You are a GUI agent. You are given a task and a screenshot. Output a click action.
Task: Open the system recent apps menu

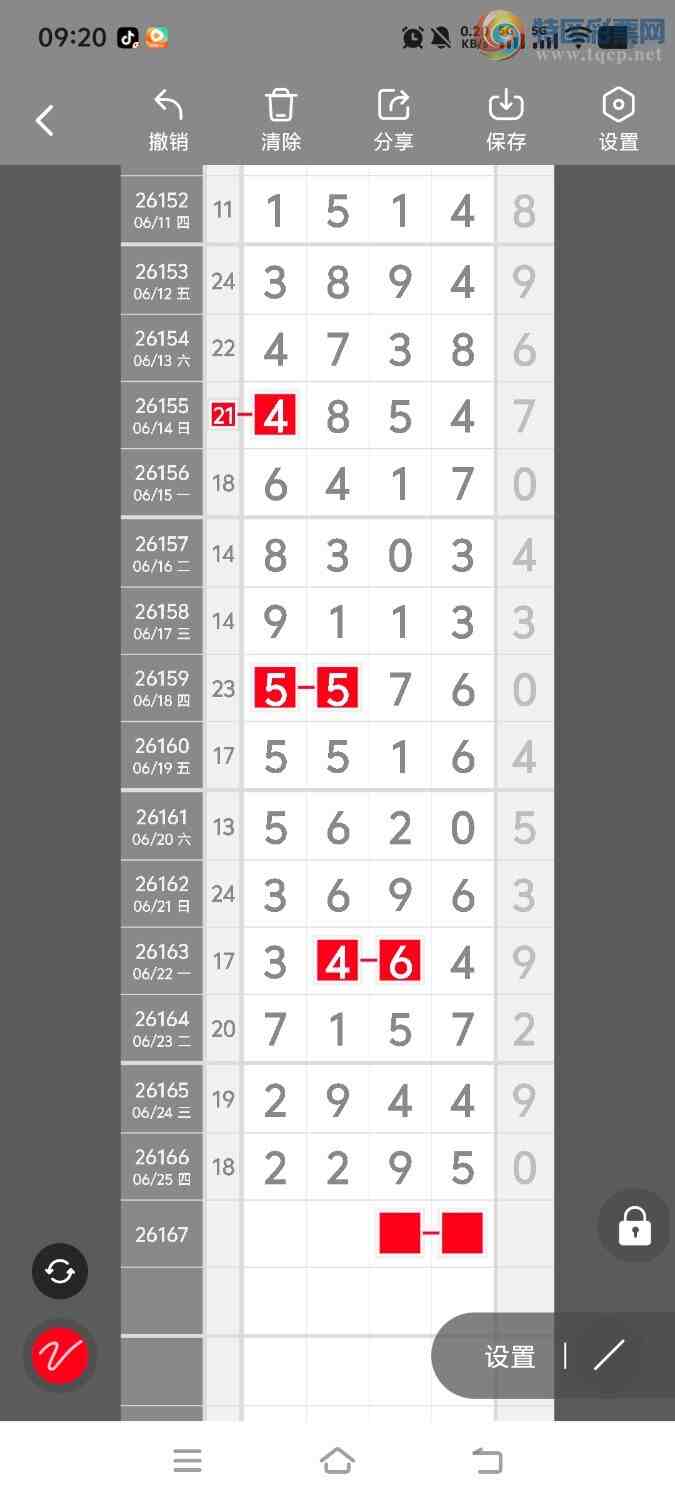click(187, 1461)
